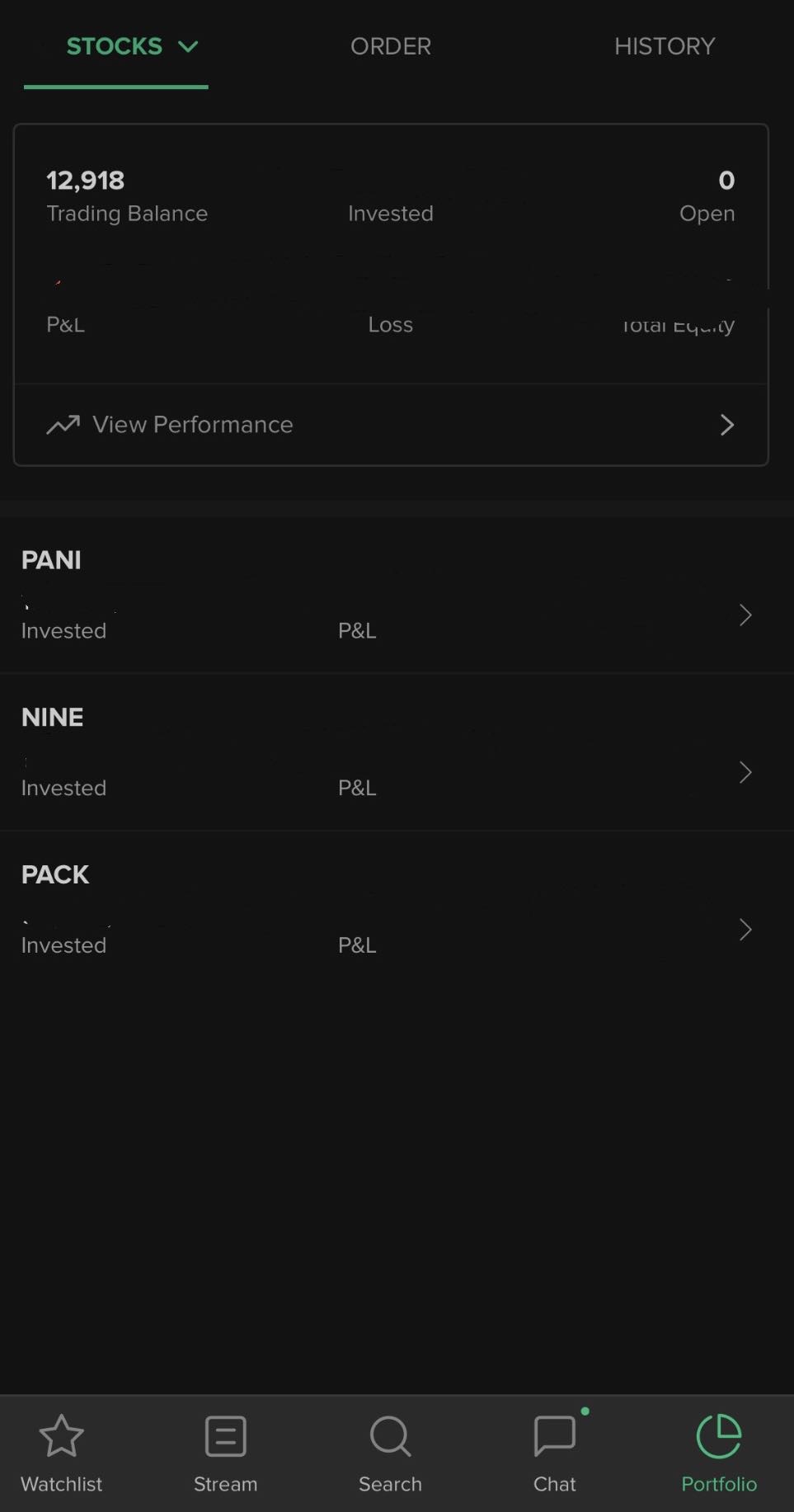Open the Chat tab
794x1512 pixels.
555,1454
